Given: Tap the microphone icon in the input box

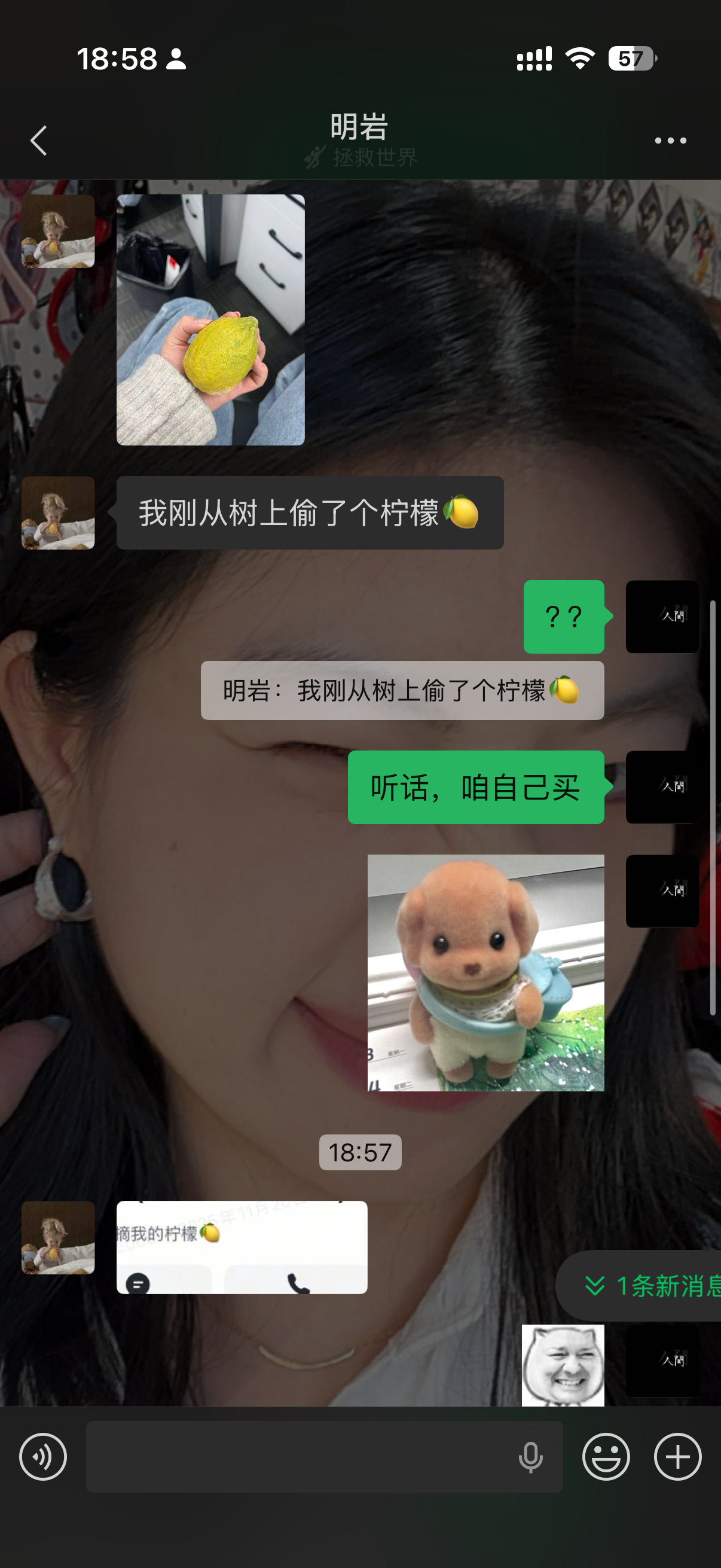Looking at the screenshot, I should 530,1457.
